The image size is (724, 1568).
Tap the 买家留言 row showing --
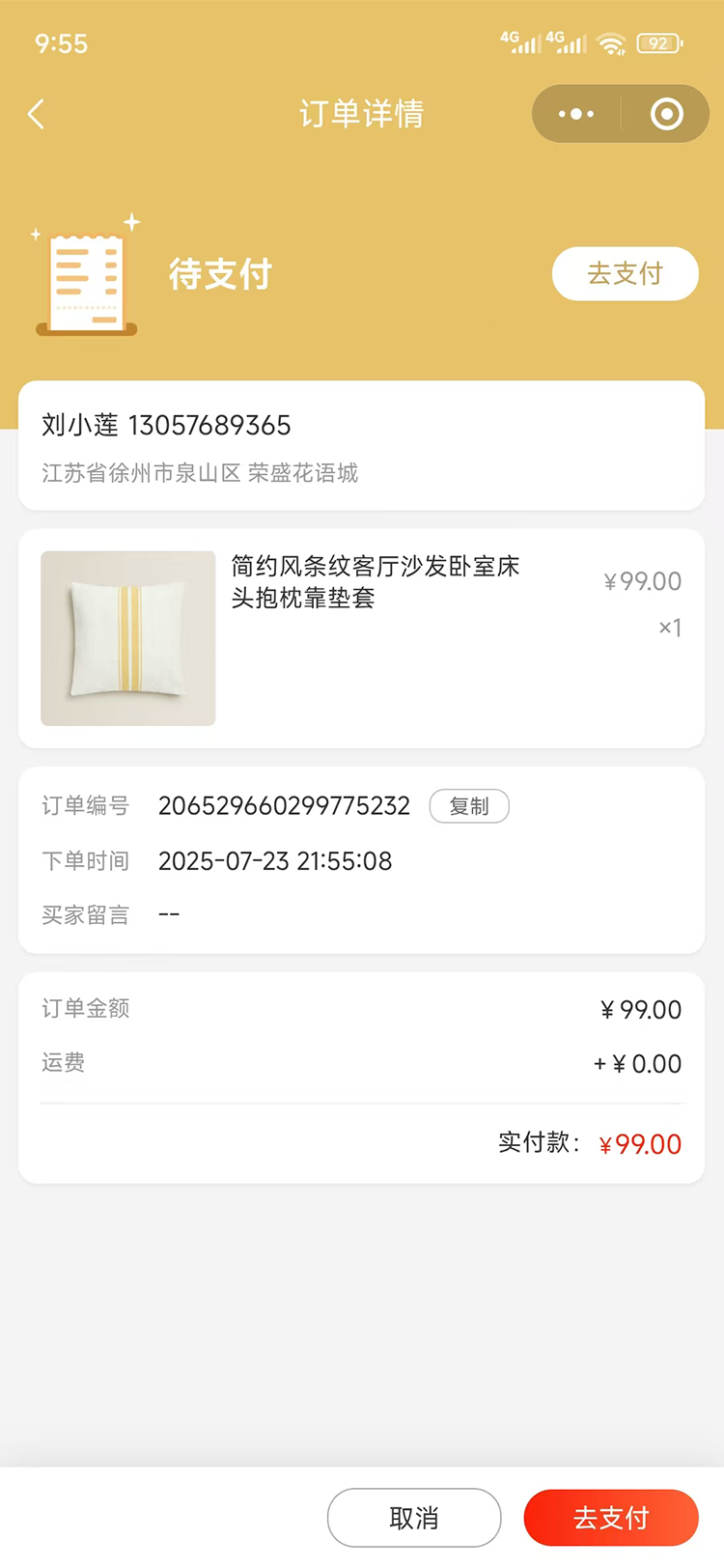click(116, 914)
